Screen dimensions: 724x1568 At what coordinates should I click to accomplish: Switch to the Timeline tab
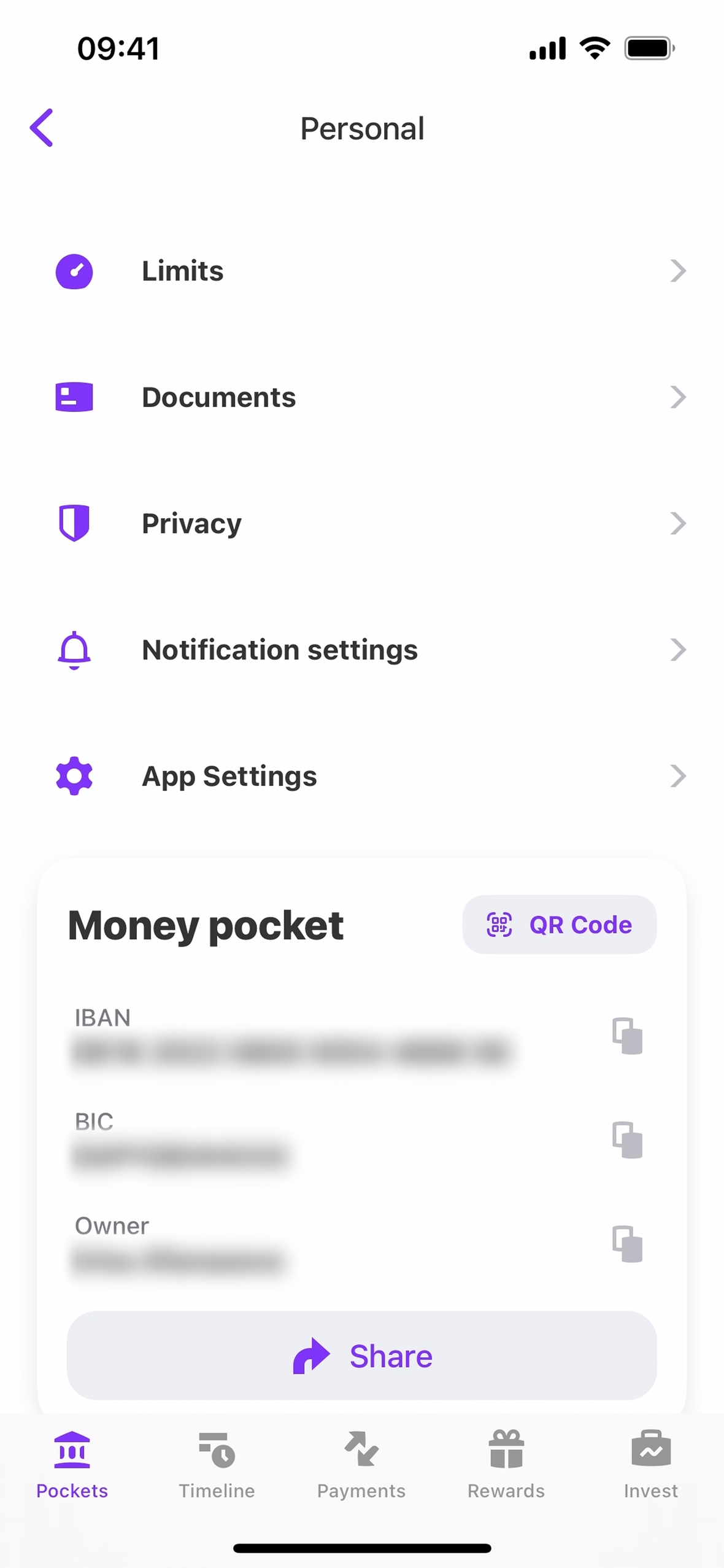(217, 1464)
